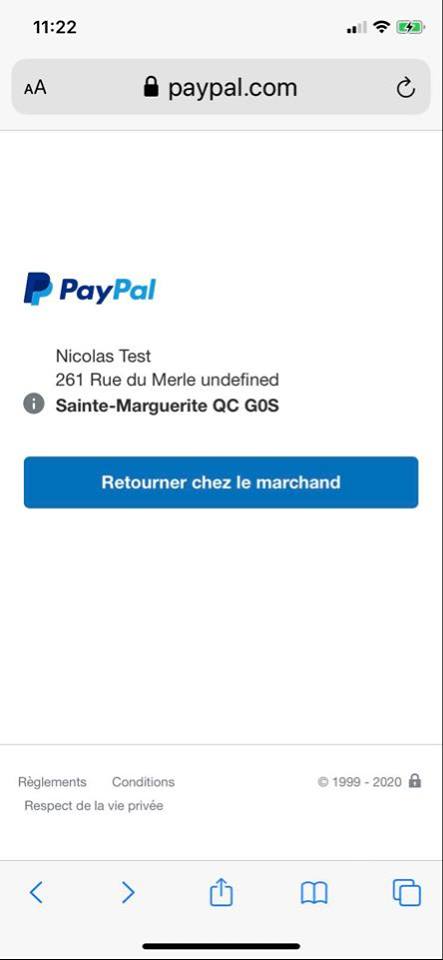
Task: Open the Conditions footer link
Action: tap(143, 782)
